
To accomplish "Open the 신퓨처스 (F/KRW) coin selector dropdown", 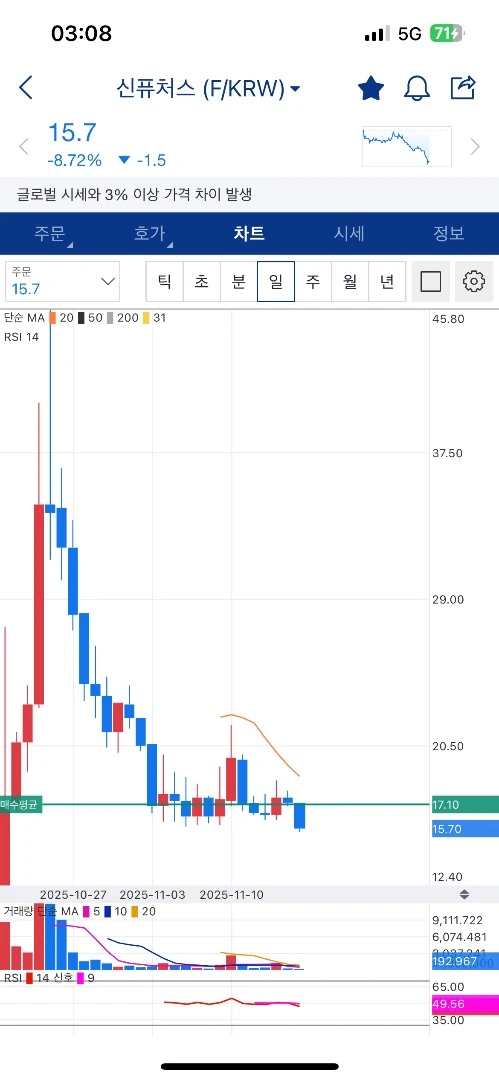I will coord(209,88).
